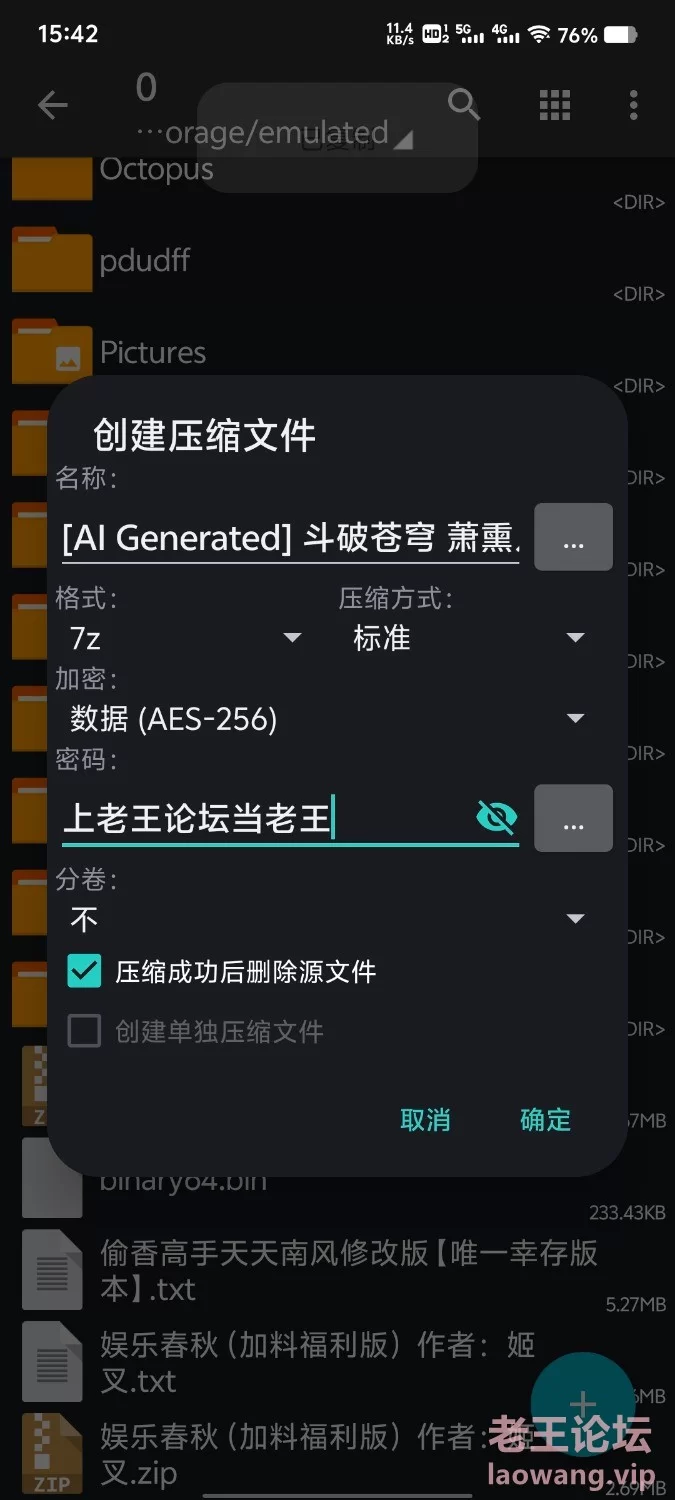Screen dimensions: 675x1500
Task: Open the 7z format dropdown
Action: 184,638
